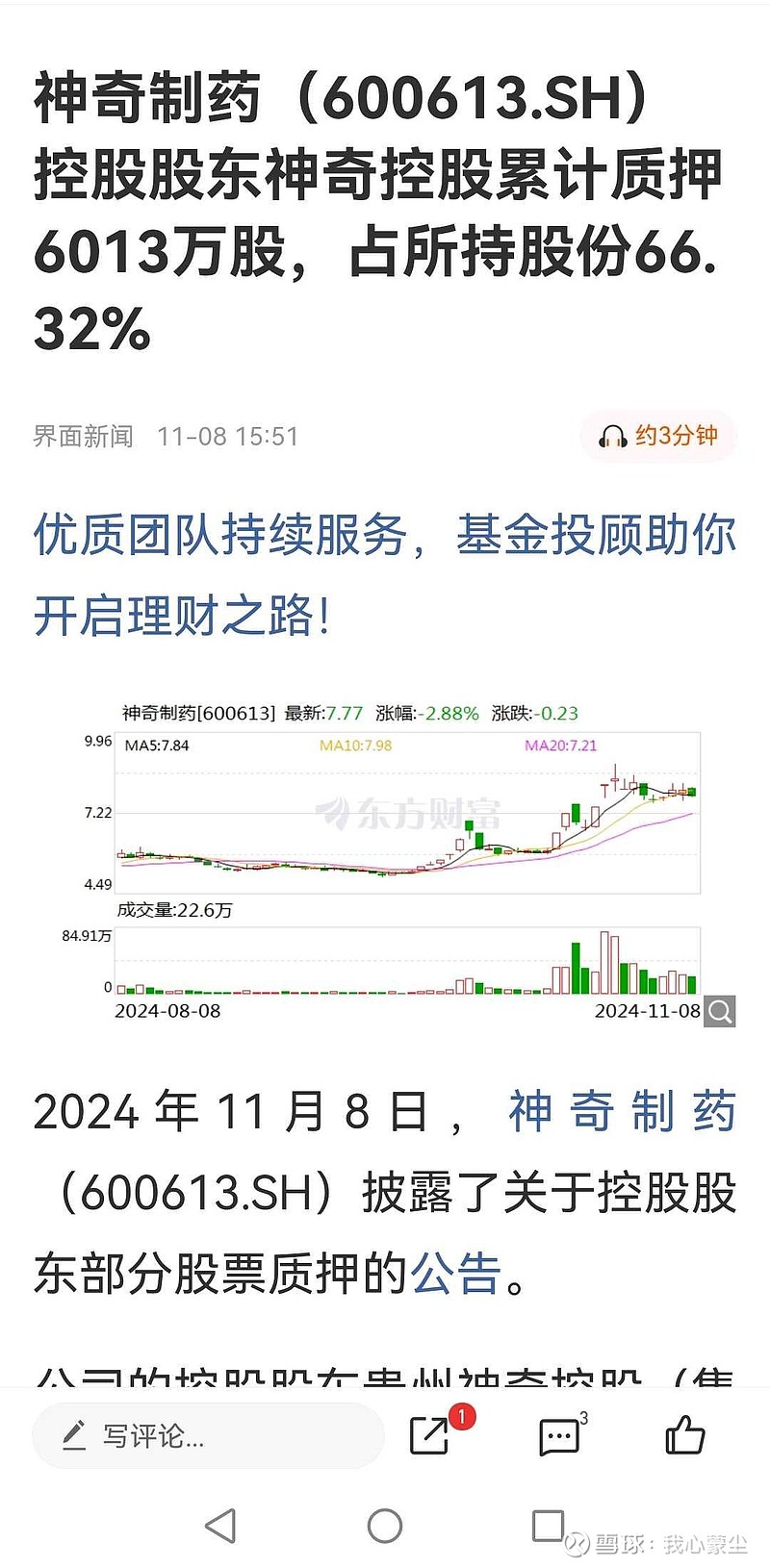The image size is (770, 1568).
Task: Tap the 写评论 comment box
Action: coord(208,1436)
